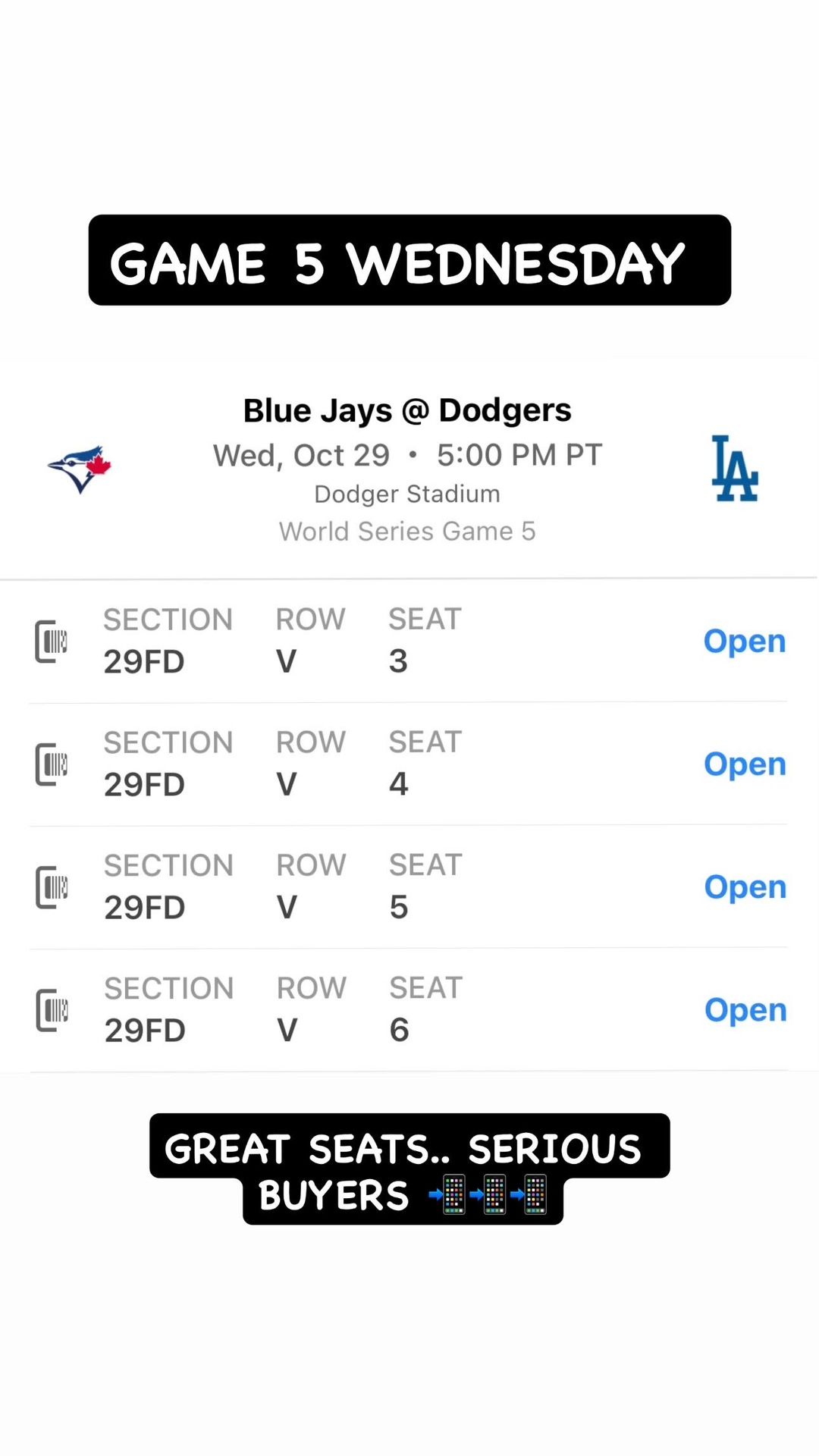Tap the Dodger Stadium venue text
This screenshot has width=819, height=1456.
pyautogui.click(x=407, y=494)
